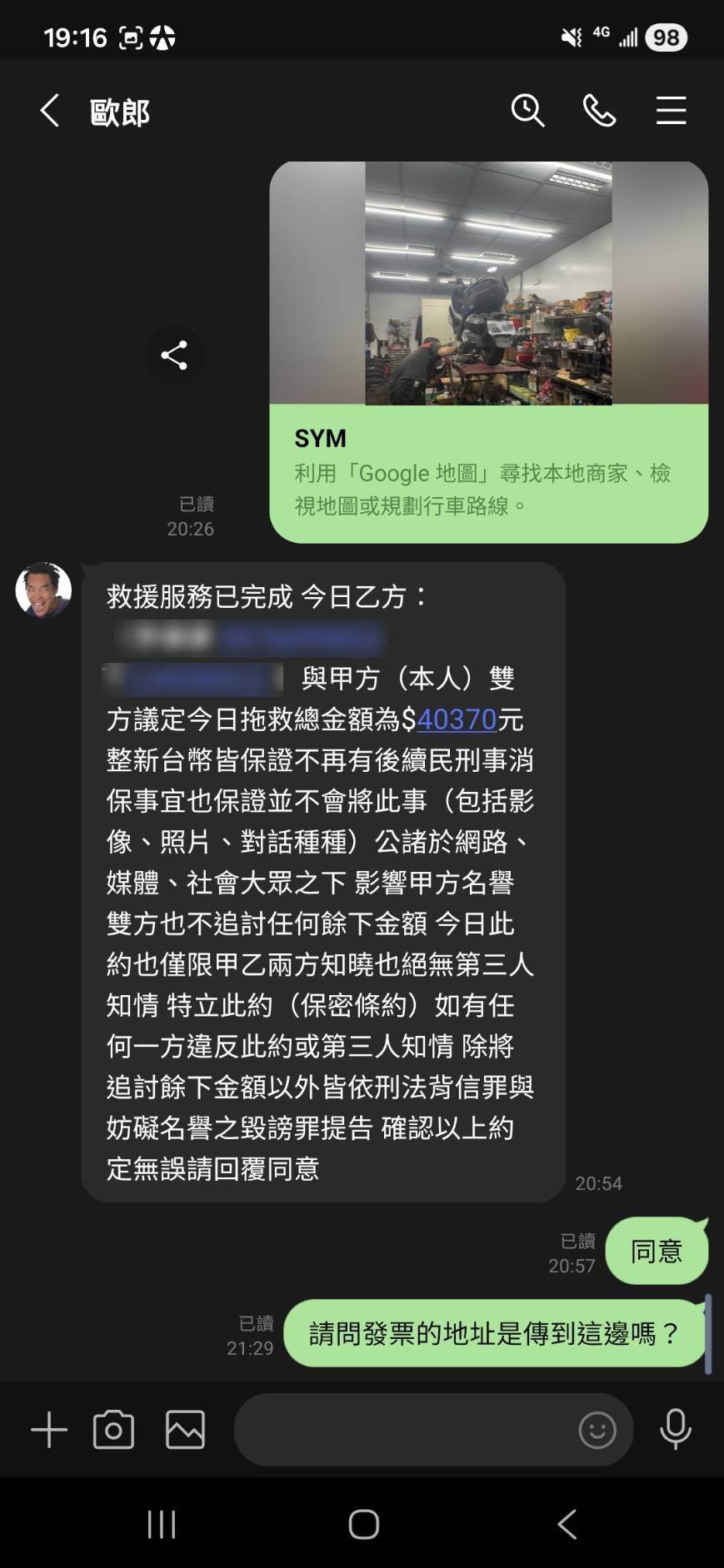Tap the 40370 amount link

click(457, 719)
